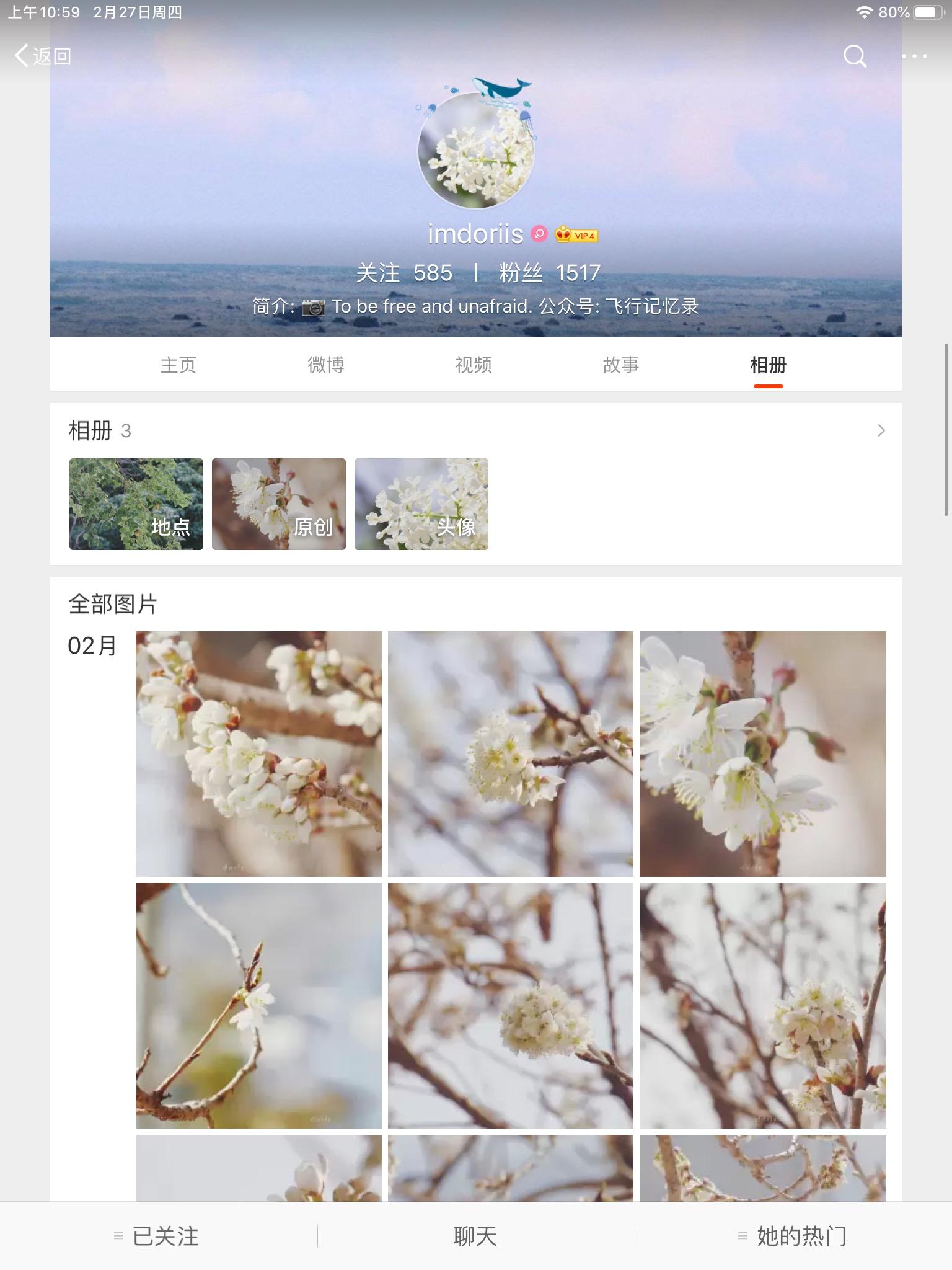
Task: Go back using the 返回 button
Action: pos(43,56)
